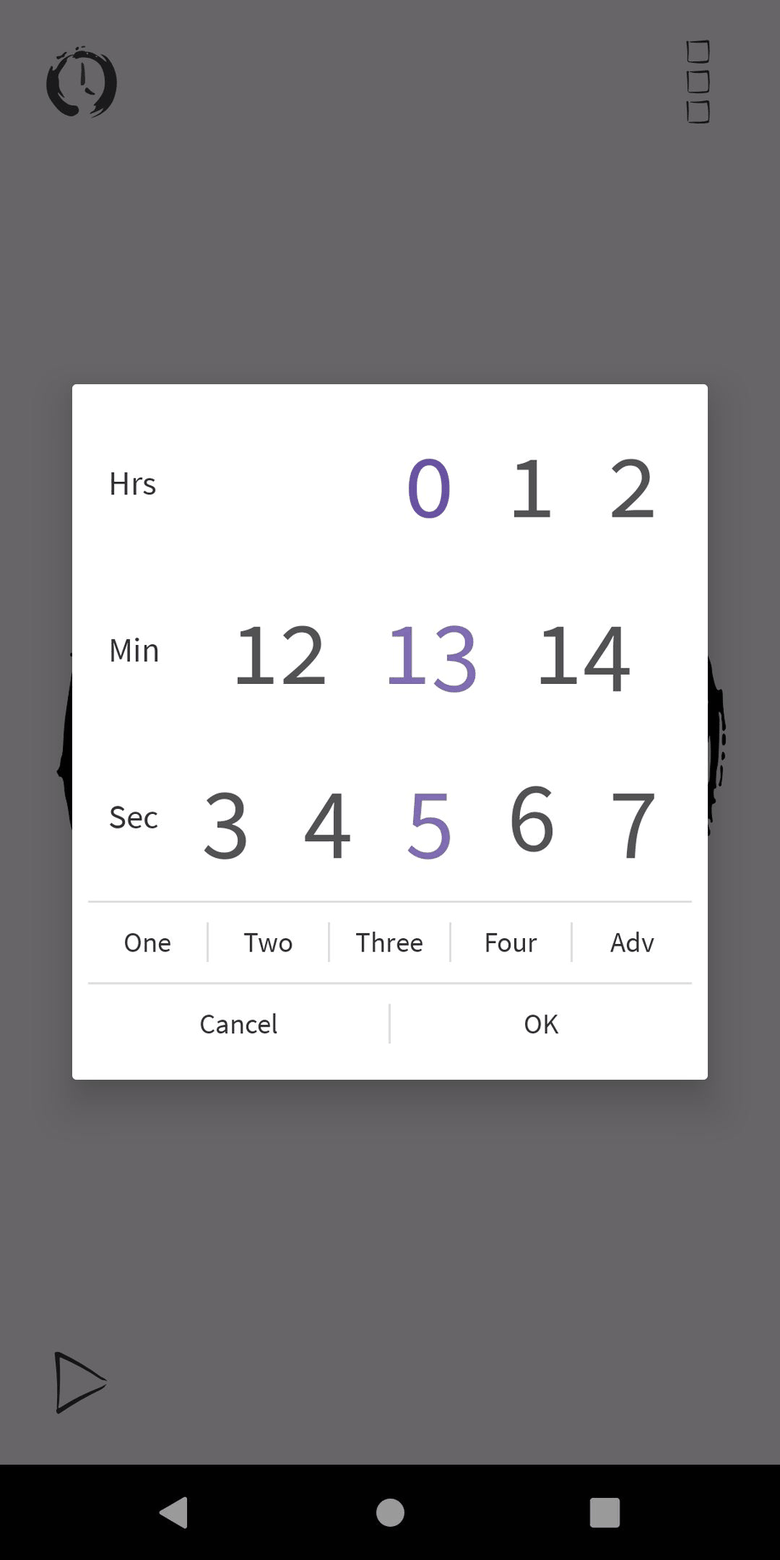Open recent apps from the navigation bar
The image size is (780, 1560).
coord(604,1512)
